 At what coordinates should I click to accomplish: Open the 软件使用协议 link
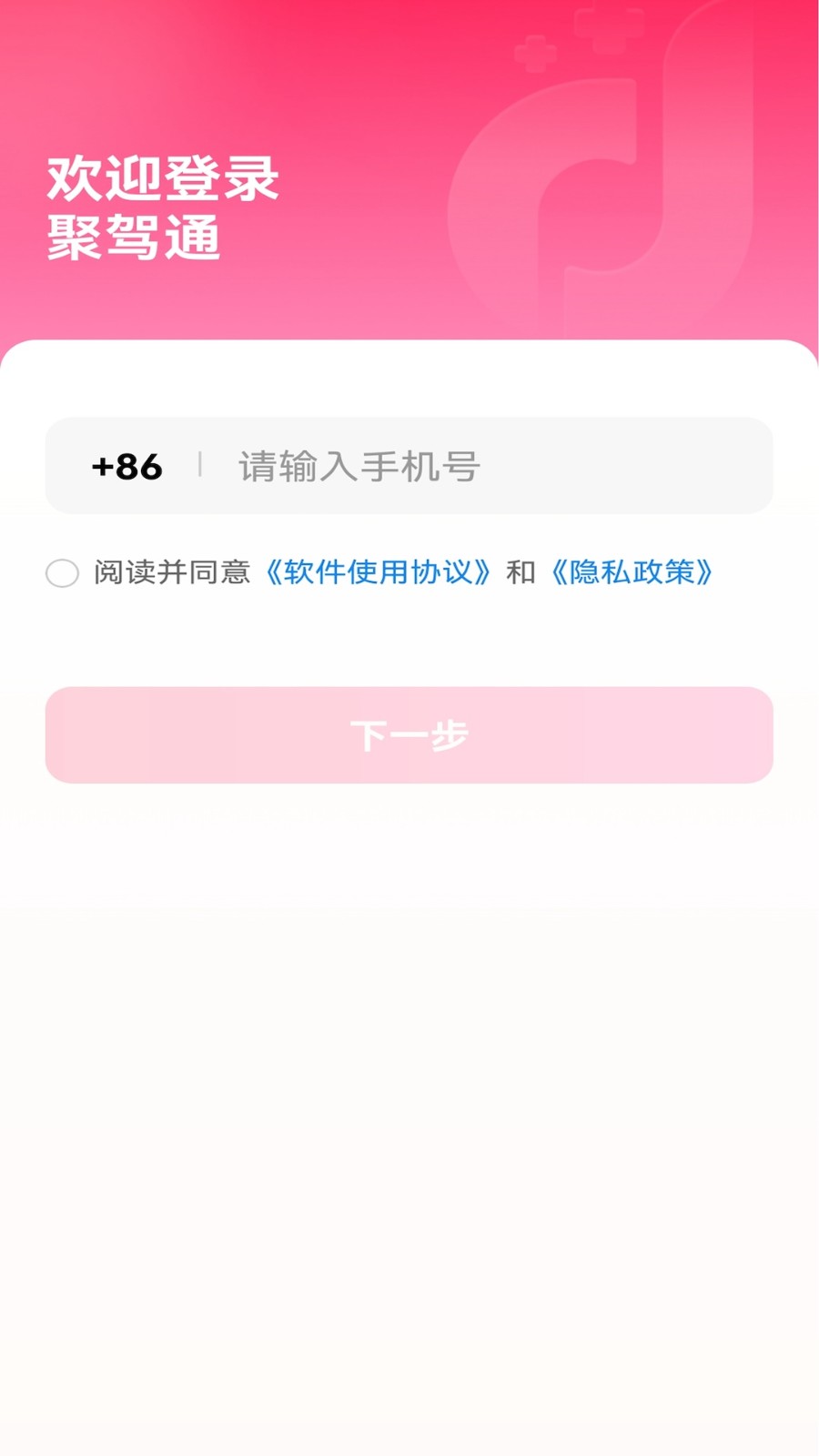tap(378, 571)
